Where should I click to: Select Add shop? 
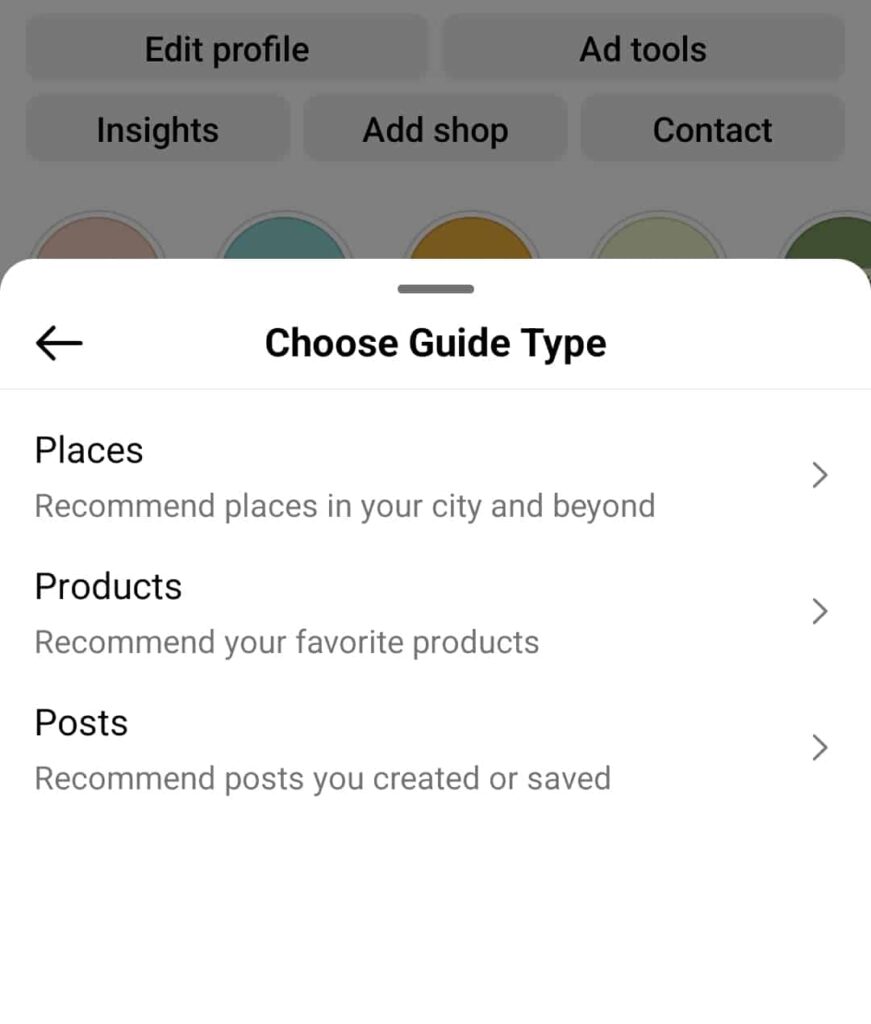click(x=434, y=128)
